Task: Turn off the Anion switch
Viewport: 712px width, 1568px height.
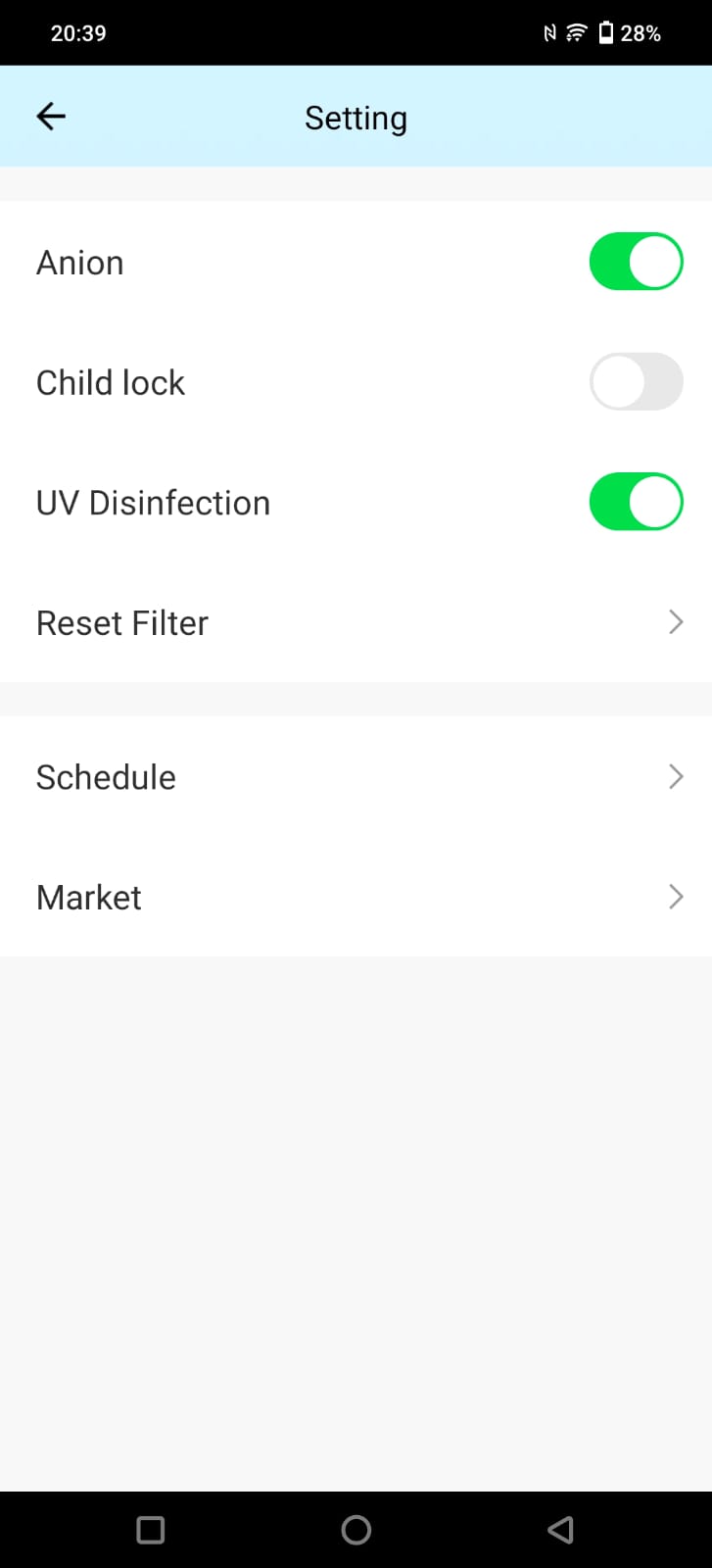Action: tap(636, 262)
